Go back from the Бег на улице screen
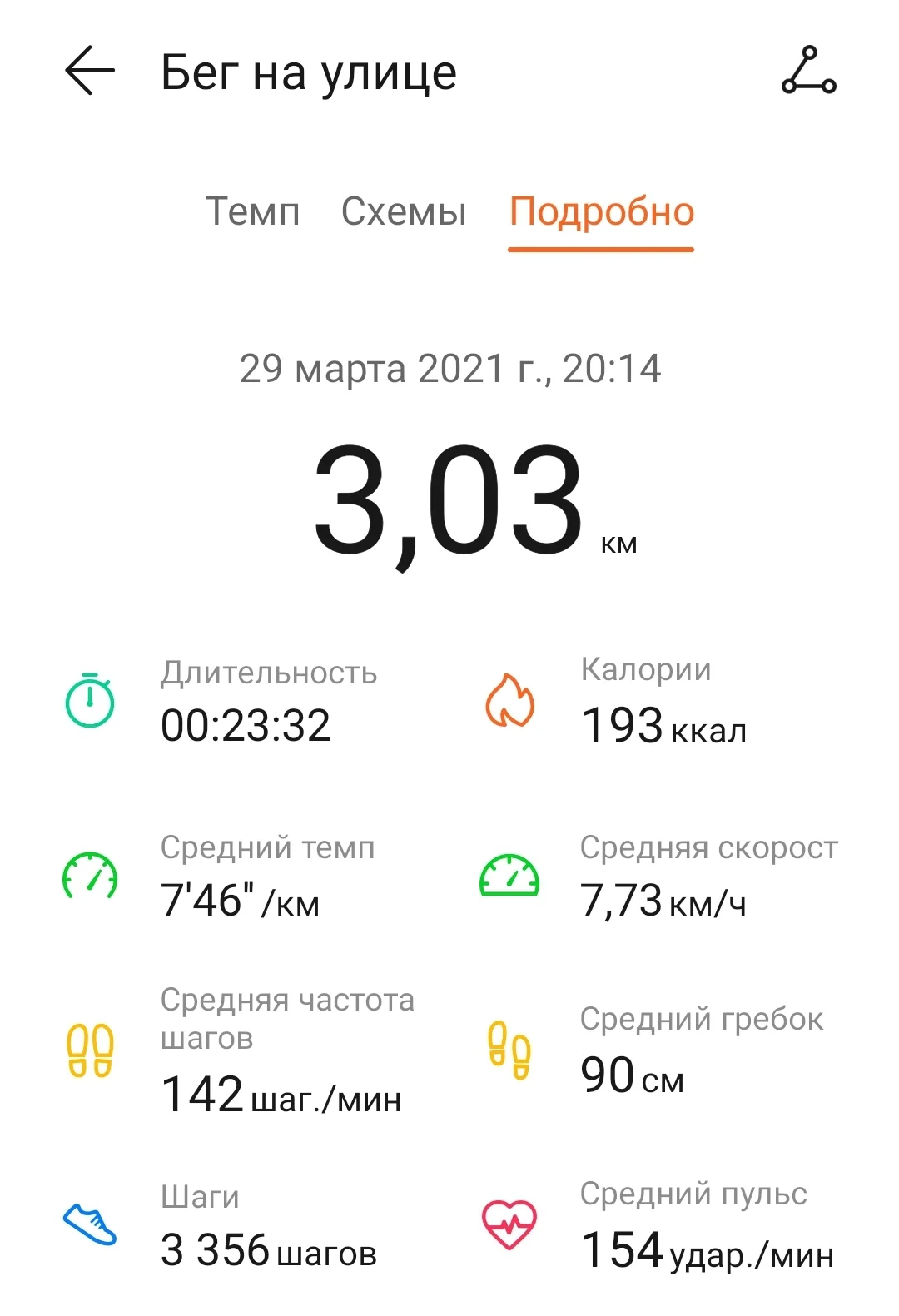Screen dimensions: 899x1316 click(x=90, y=72)
